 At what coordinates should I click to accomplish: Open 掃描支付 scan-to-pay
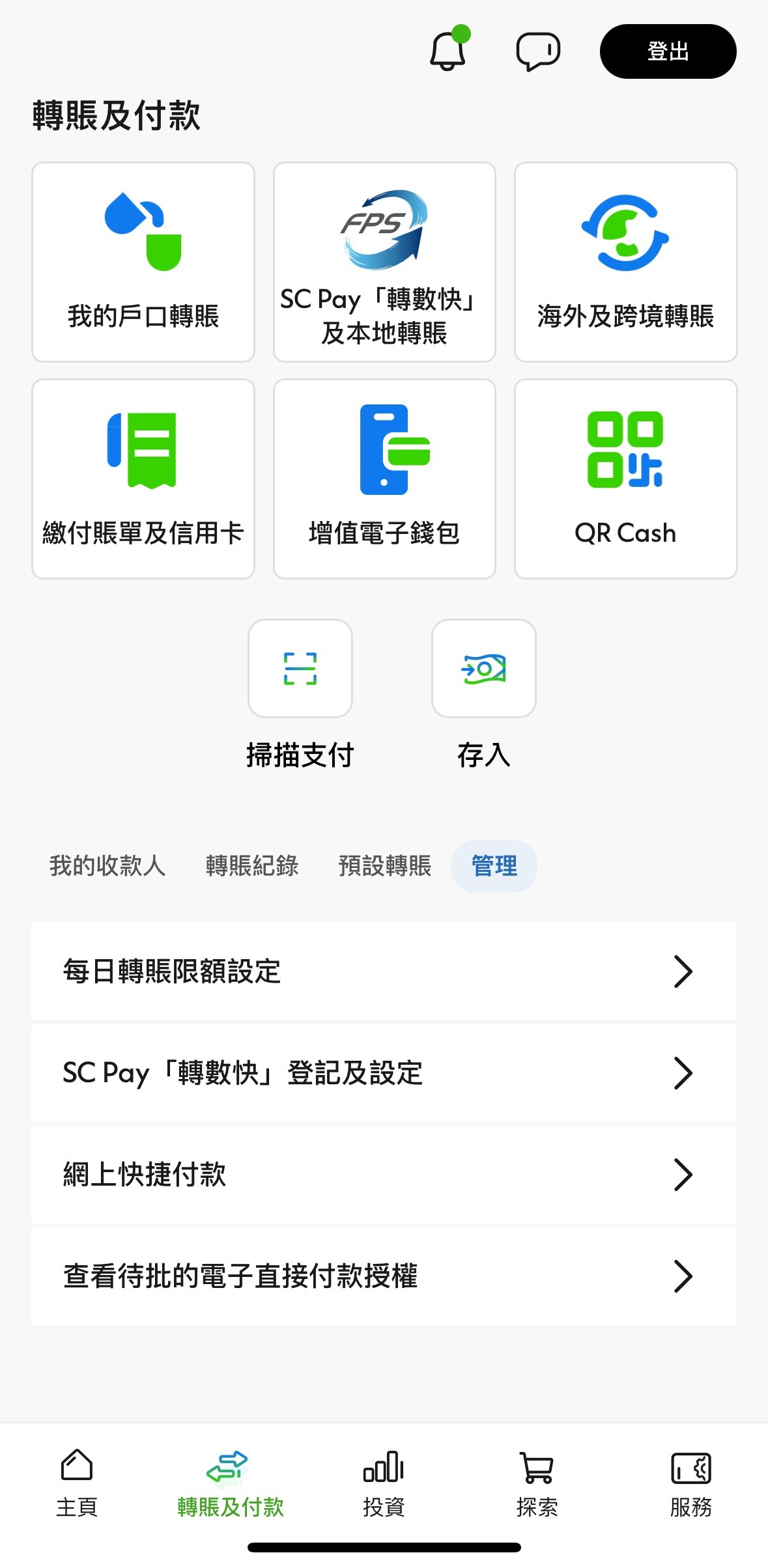click(x=300, y=669)
